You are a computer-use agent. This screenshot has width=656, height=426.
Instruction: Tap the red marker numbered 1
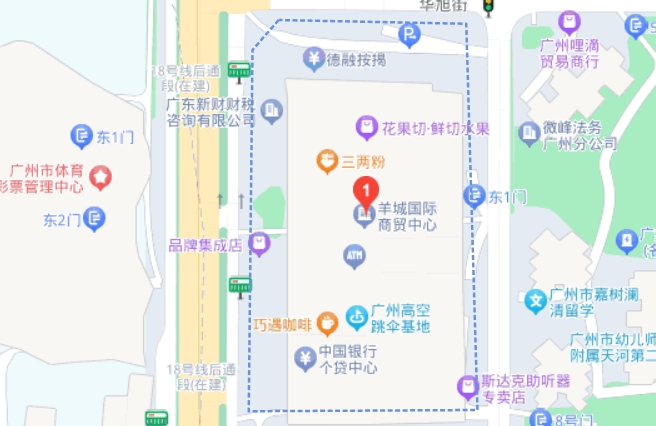[x=367, y=188]
